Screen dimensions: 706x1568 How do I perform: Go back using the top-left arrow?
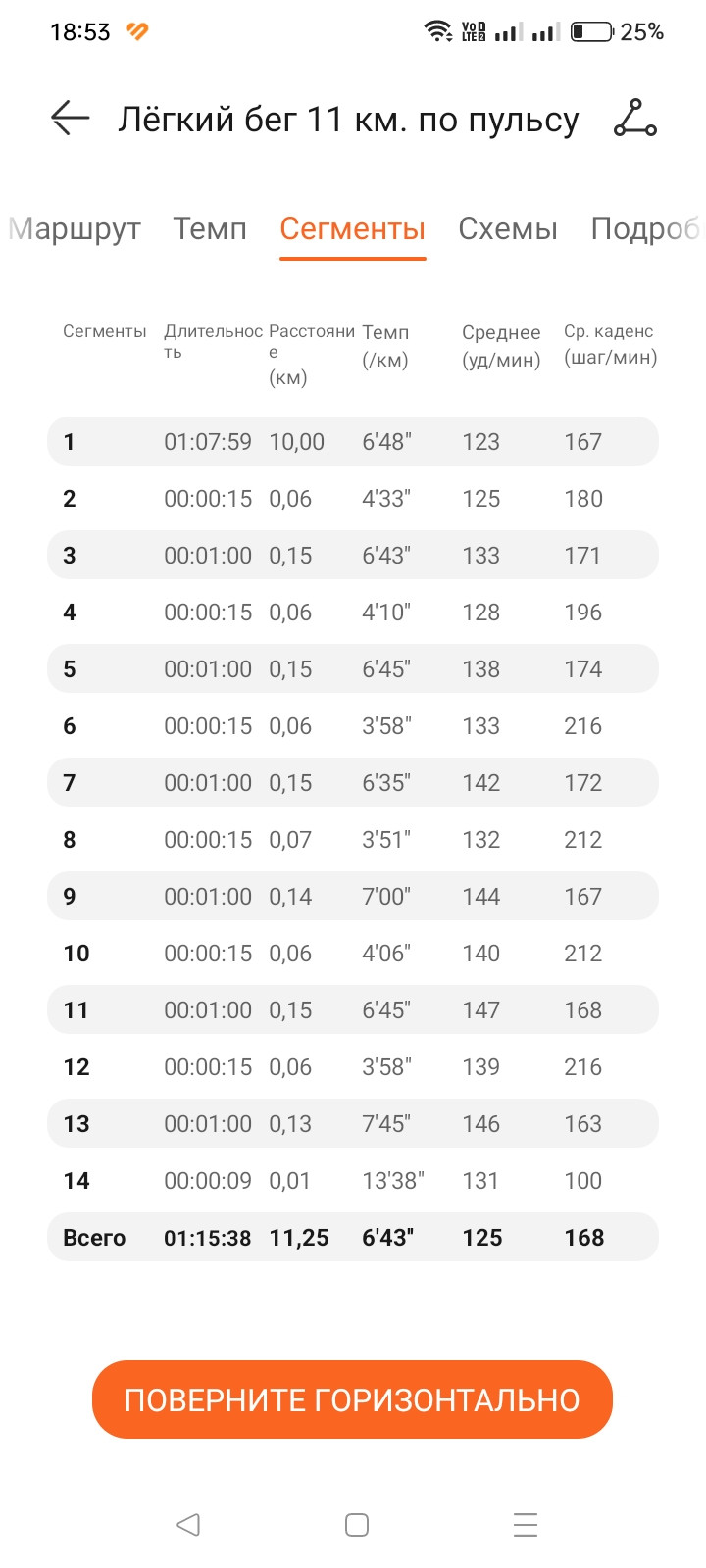[x=71, y=119]
